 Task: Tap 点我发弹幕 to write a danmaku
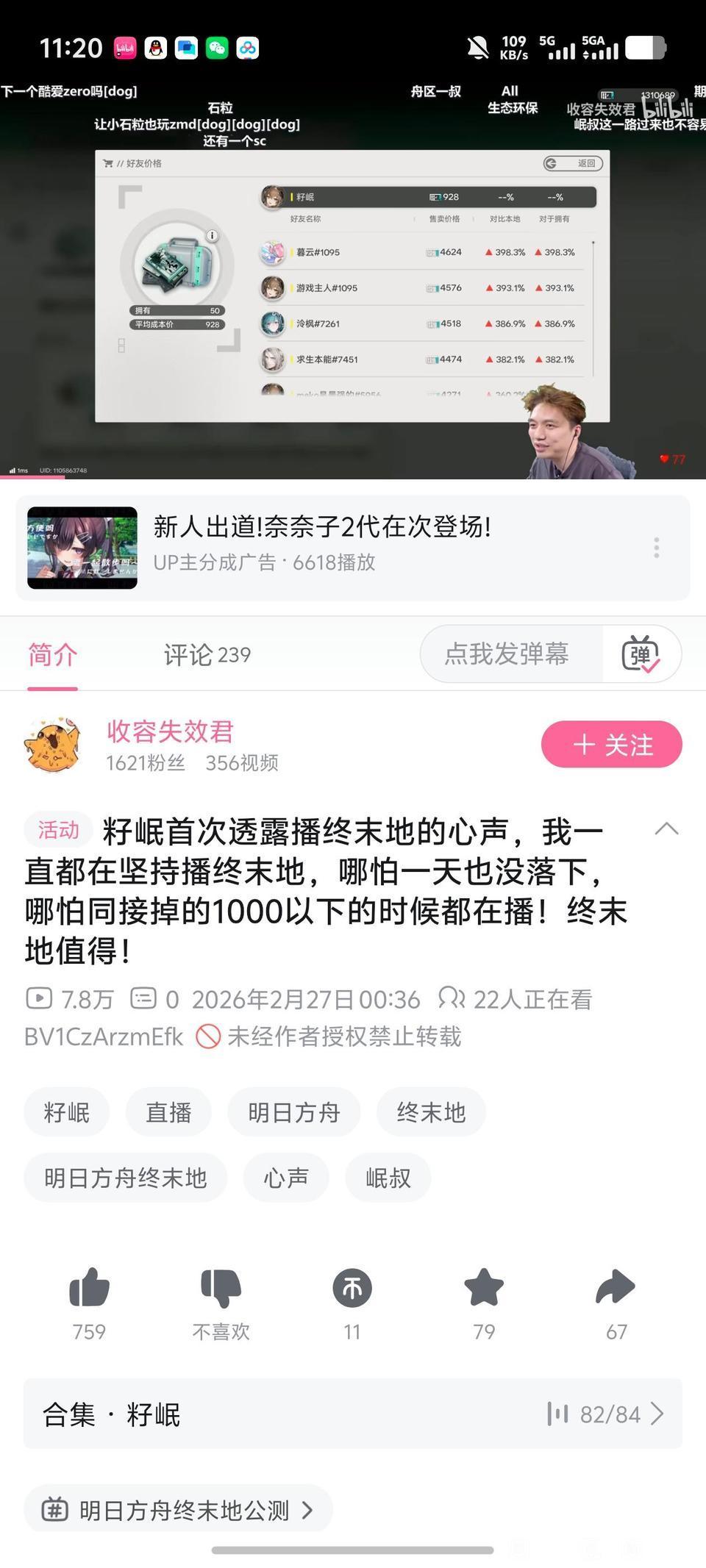tap(507, 654)
